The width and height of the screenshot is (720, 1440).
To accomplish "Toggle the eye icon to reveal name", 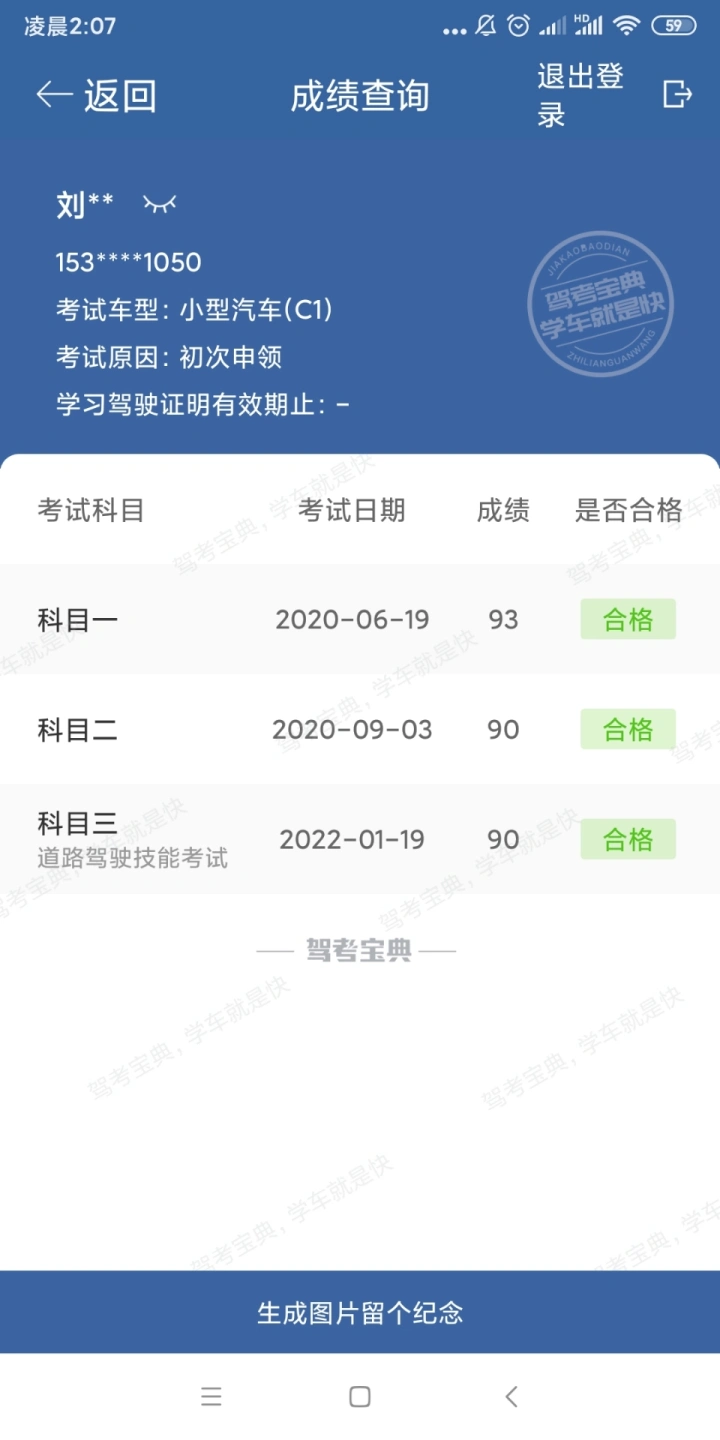I will click(x=159, y=205).
